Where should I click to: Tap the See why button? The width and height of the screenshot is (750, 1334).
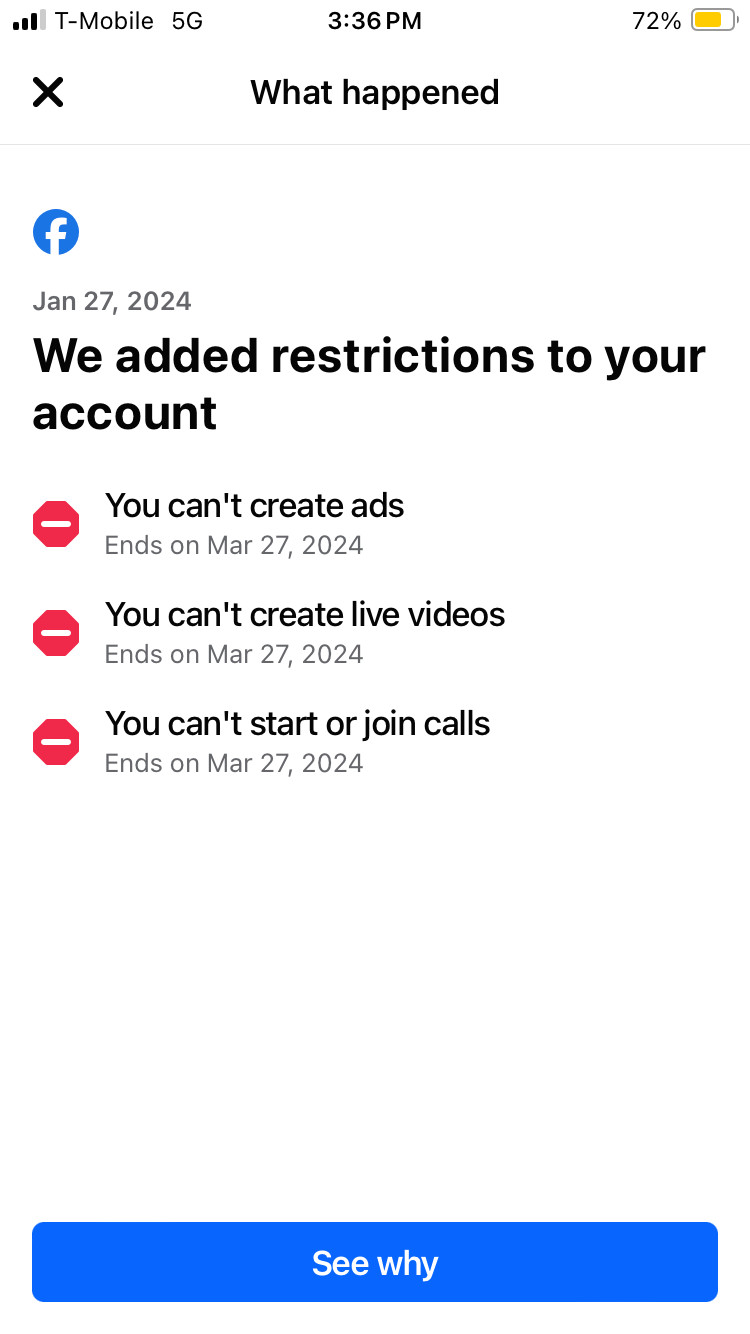[x=375, y=1262]
